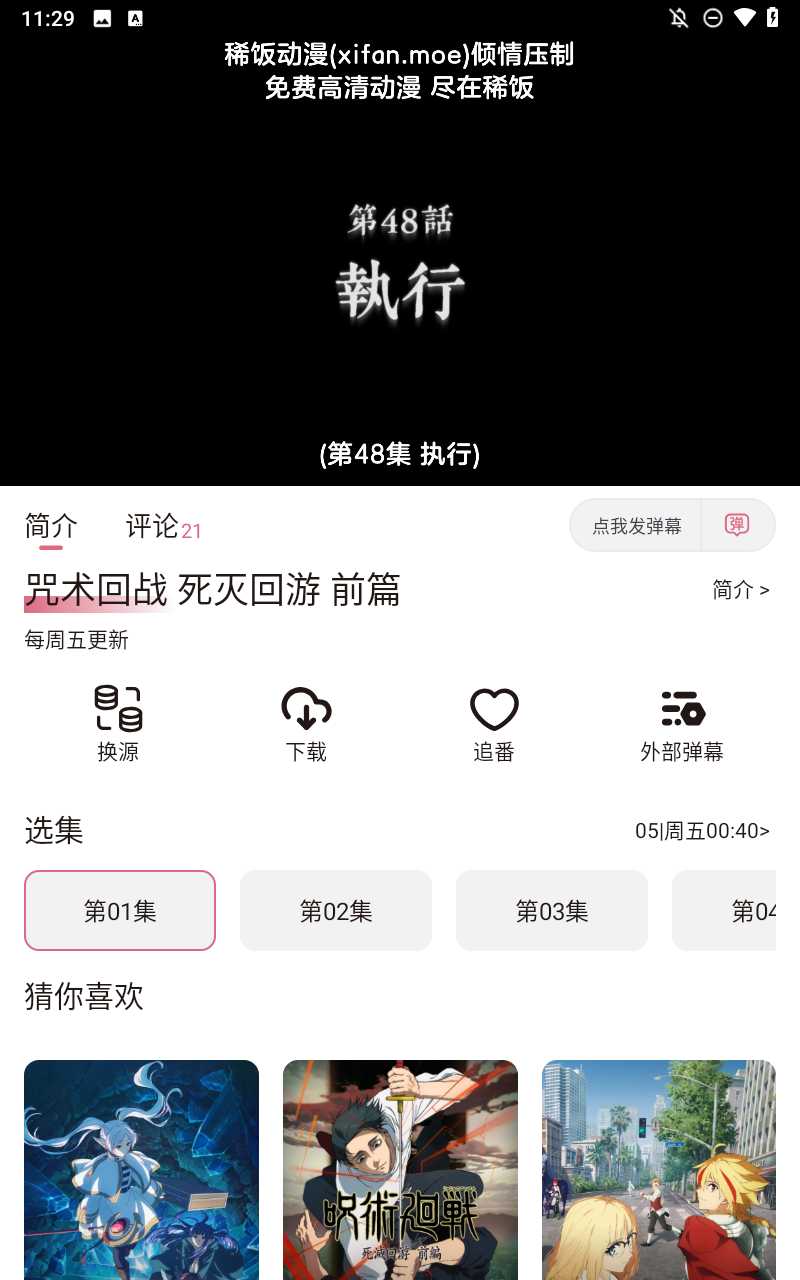Choose episode 第03集
This screenshot has width=800, height=1280.
pos(552,910)
